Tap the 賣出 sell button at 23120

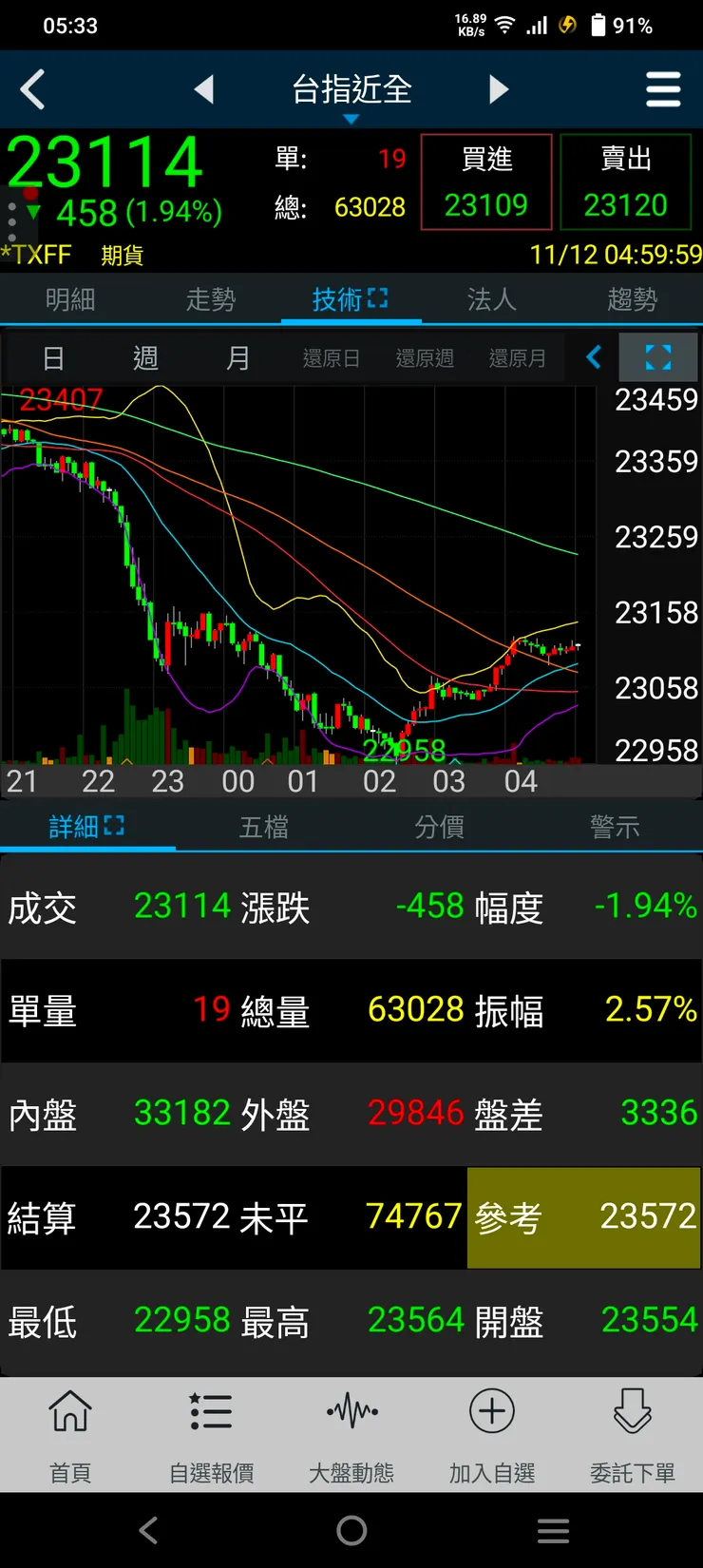[625, 182]
